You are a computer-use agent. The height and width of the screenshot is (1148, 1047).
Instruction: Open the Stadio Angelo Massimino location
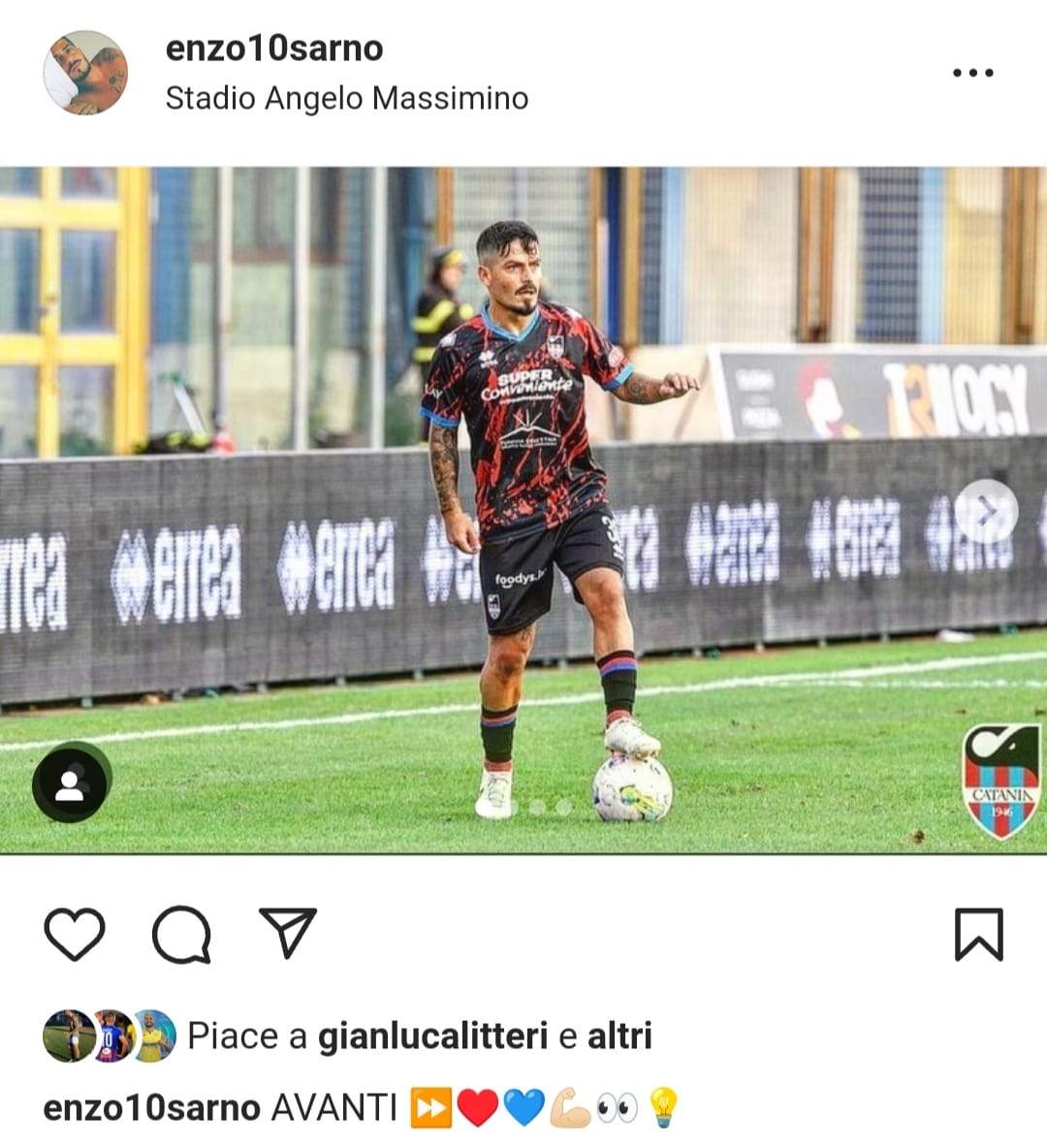tap(346, 98)
